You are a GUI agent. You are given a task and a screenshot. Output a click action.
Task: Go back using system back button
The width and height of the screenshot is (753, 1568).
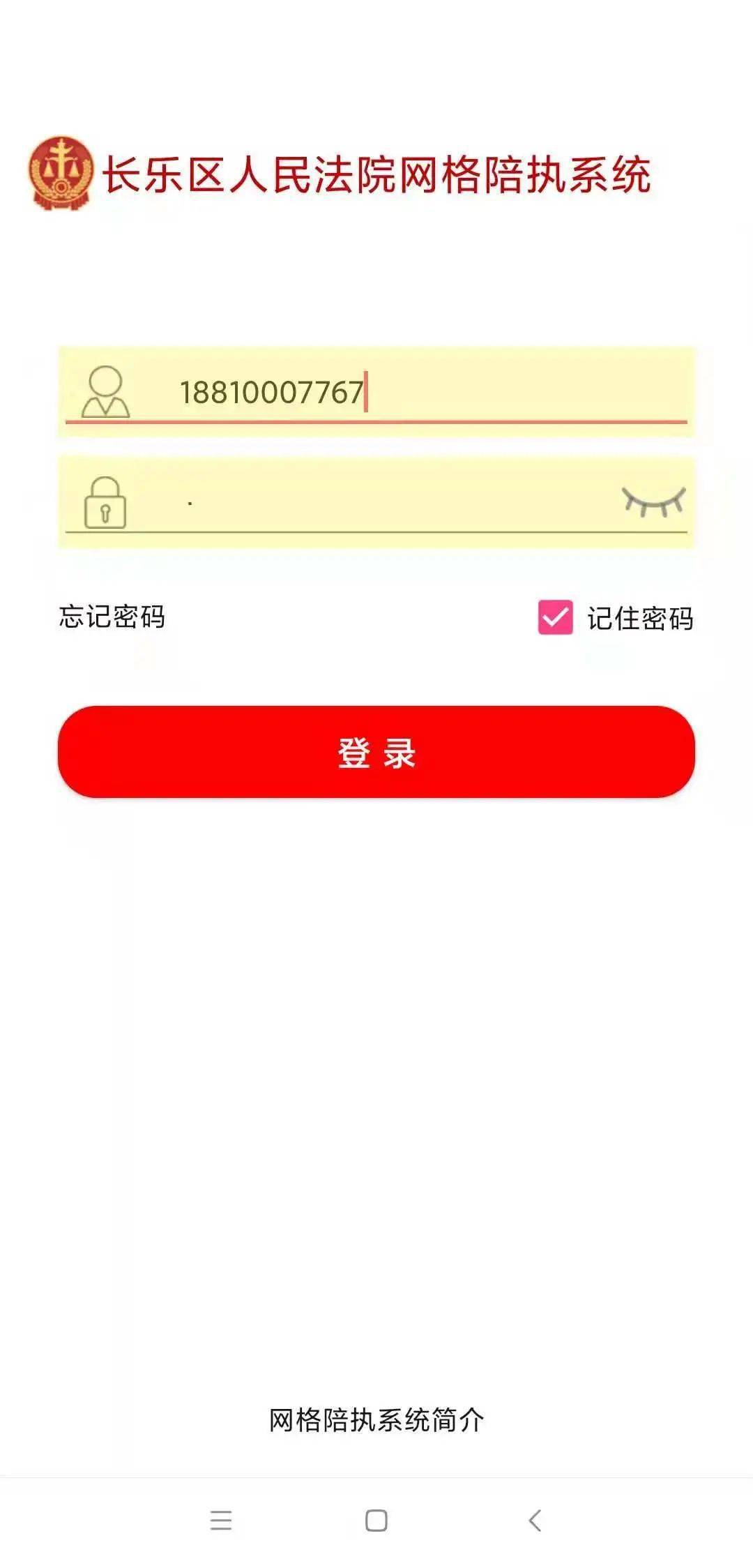(535, 1520)
